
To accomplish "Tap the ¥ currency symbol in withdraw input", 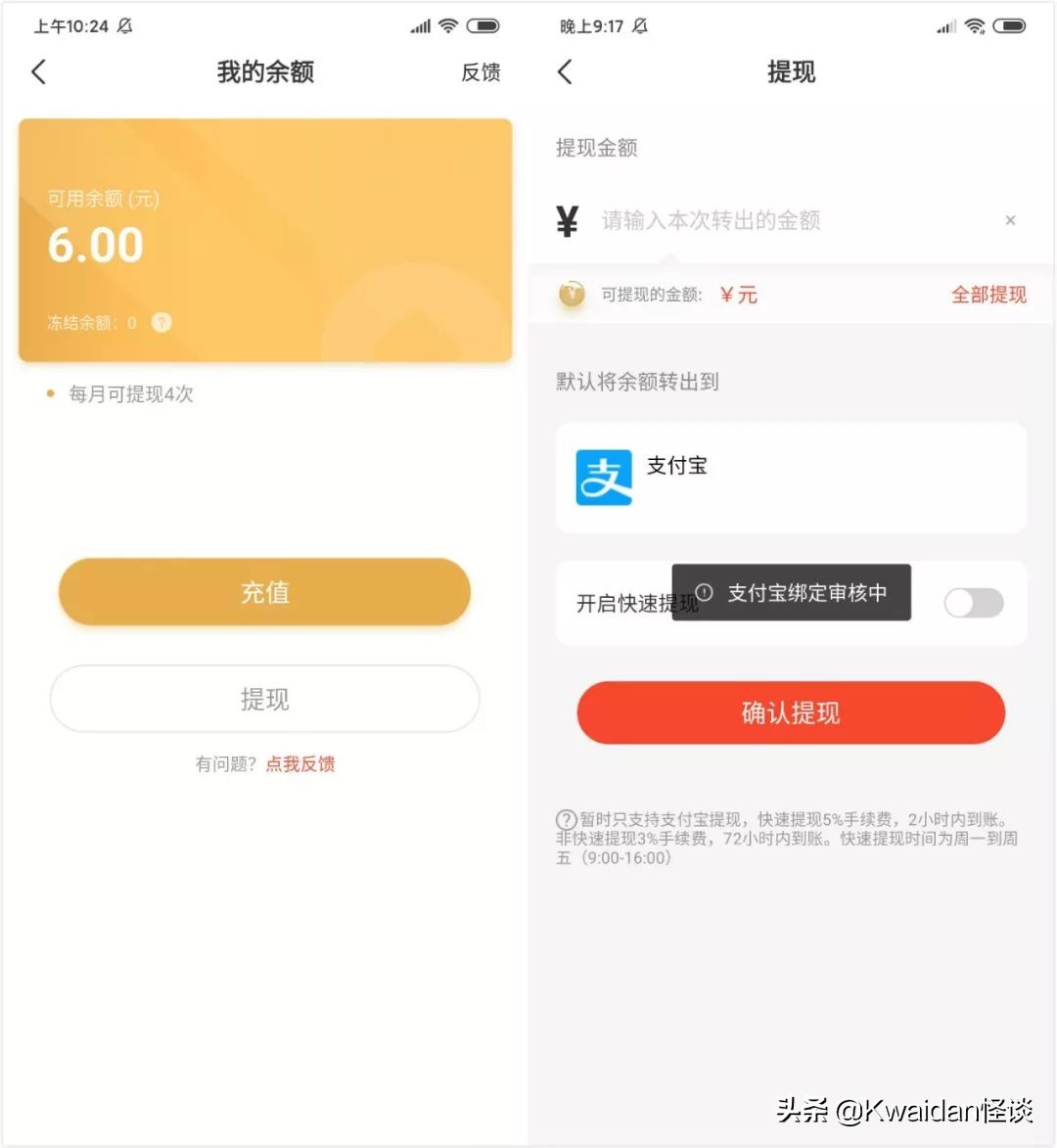I will pyautogui.click(x=566, y=220).
